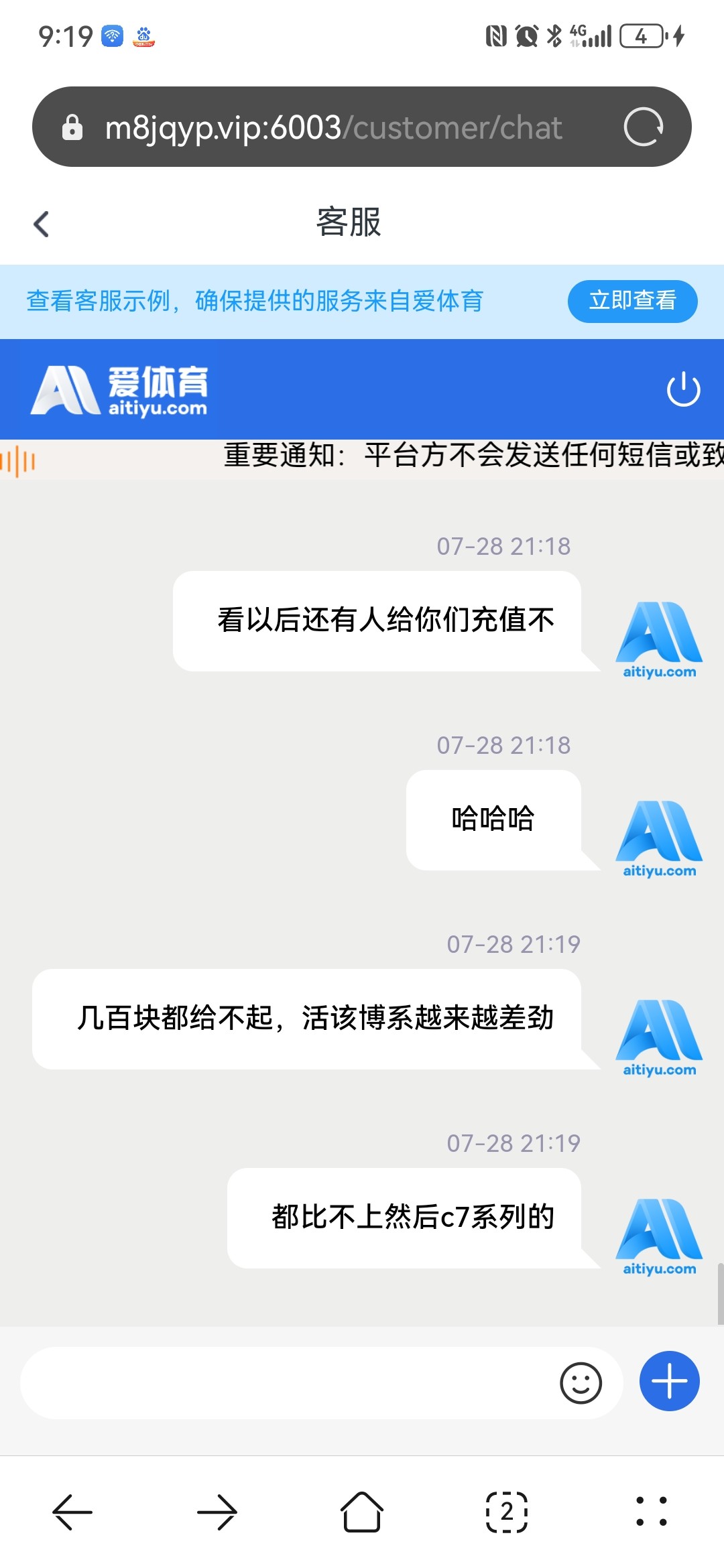End the chat with the power icon

pyautogui.click(x=683, y=389)
